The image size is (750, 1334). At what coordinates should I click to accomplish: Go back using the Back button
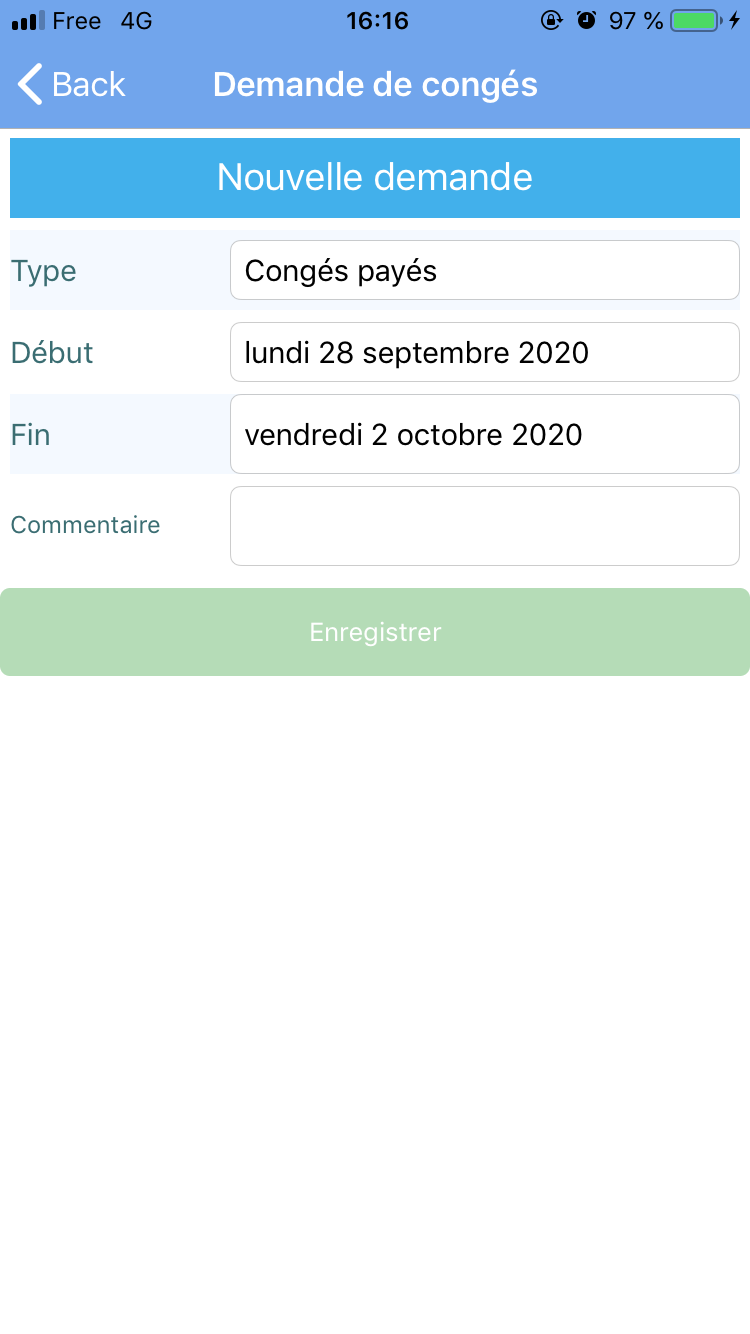(x=70, y=85)
